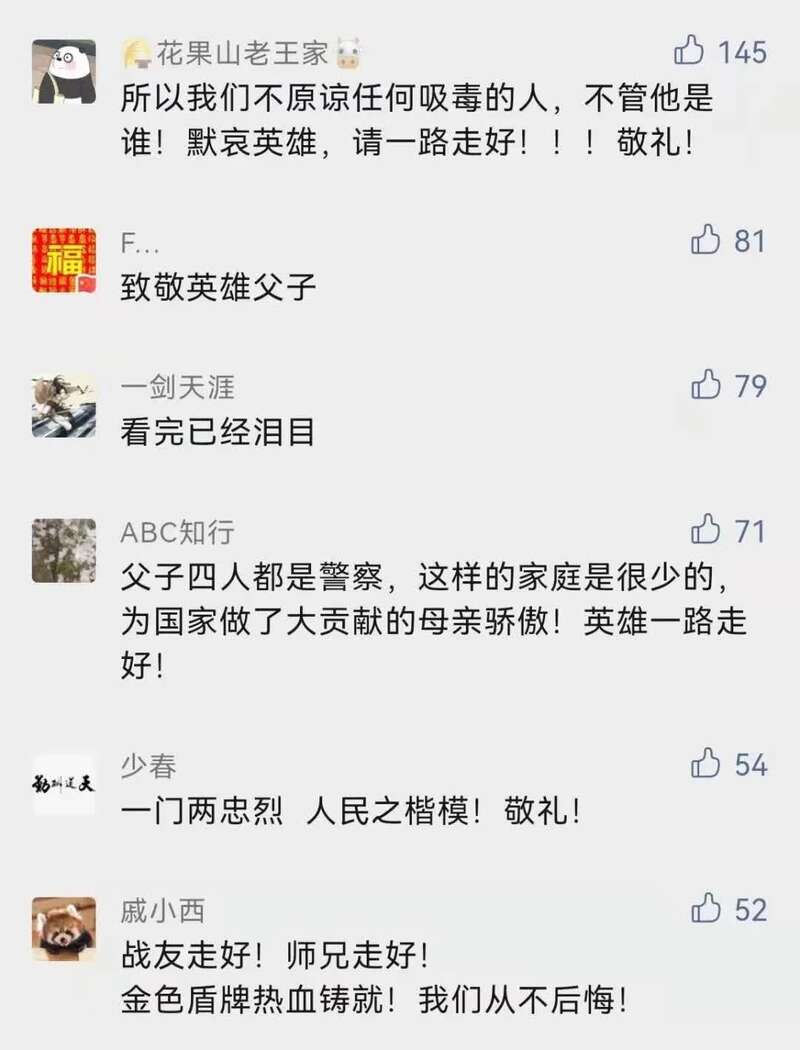The height and width of the screenshot is (1050, 800).
Task: Like ABC知行's comment
Action: pyautogui.click(x=706, y=530)
